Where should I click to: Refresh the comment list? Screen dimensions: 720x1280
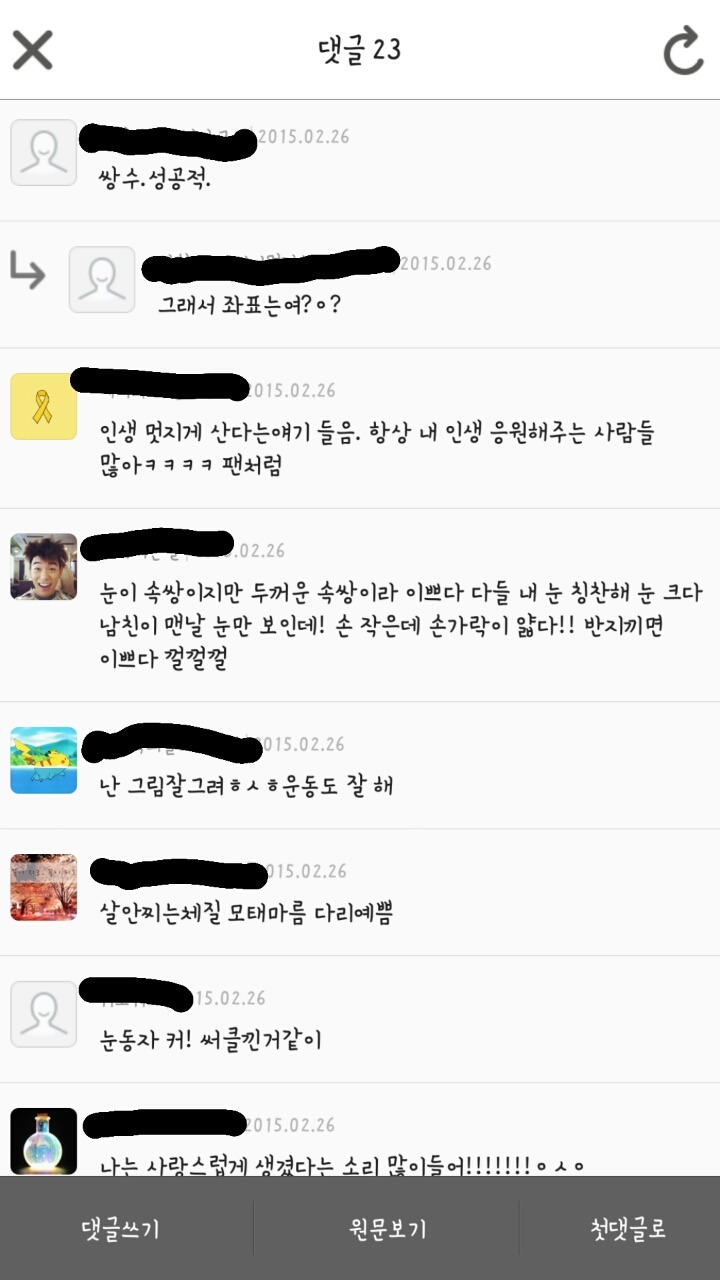[x=684, y=50]
